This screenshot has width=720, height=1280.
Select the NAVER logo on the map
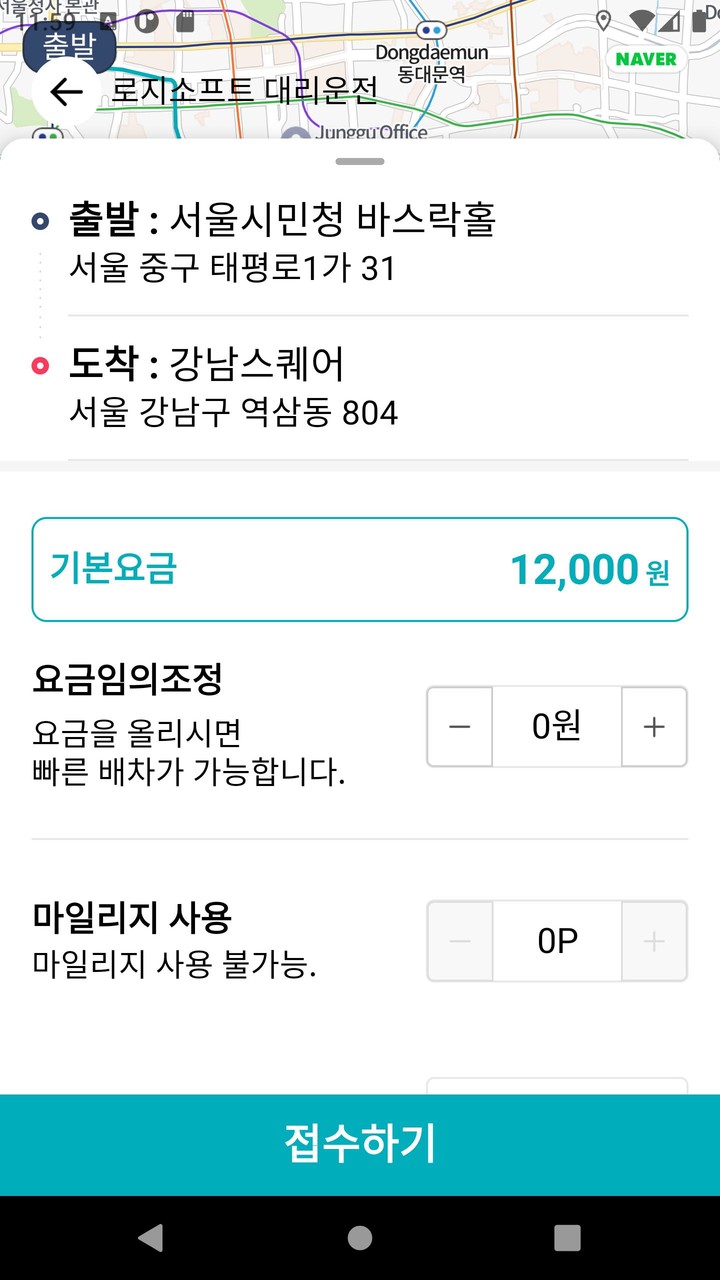coord(648,60)
